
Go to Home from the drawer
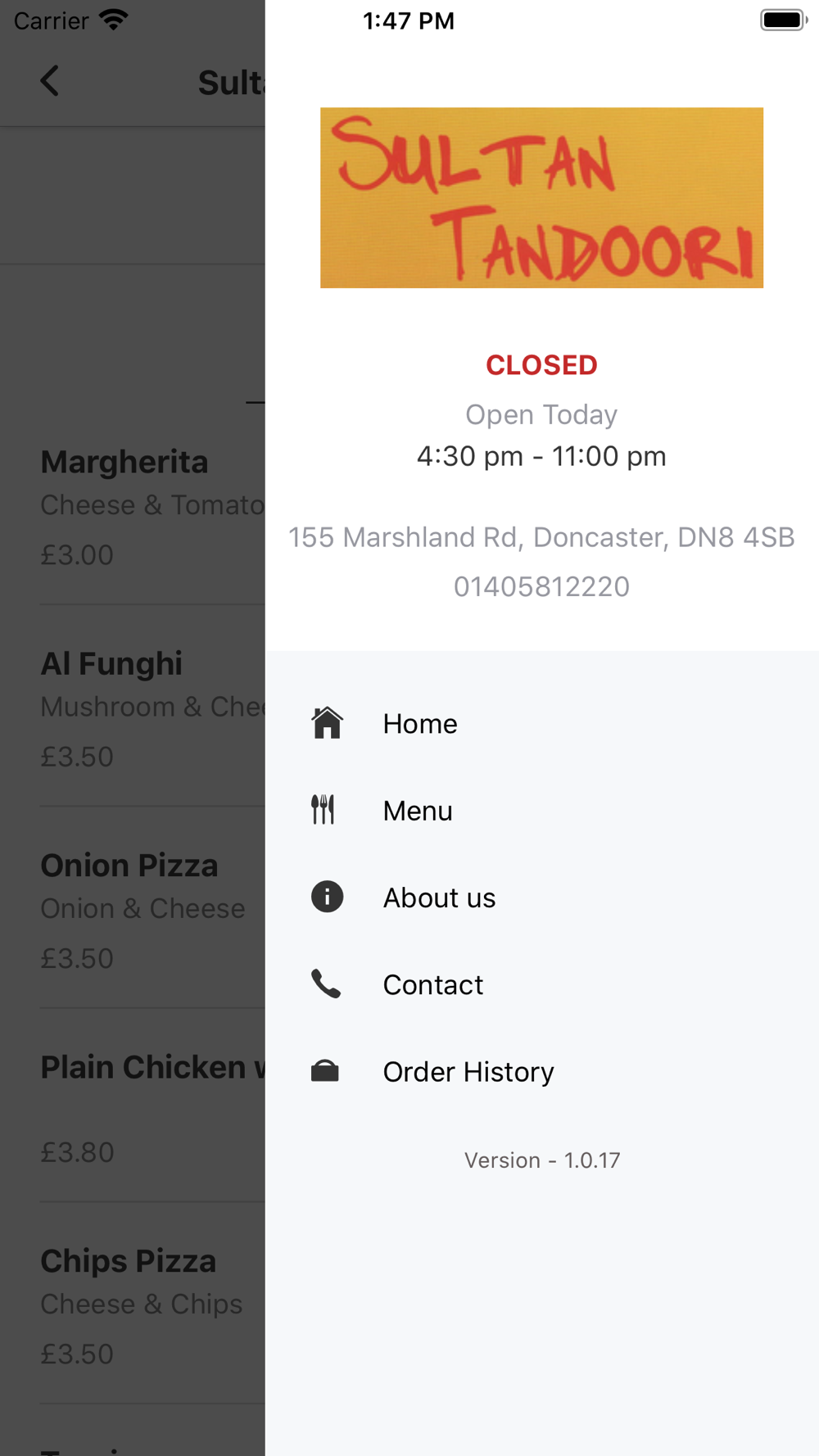click(419, 724)
